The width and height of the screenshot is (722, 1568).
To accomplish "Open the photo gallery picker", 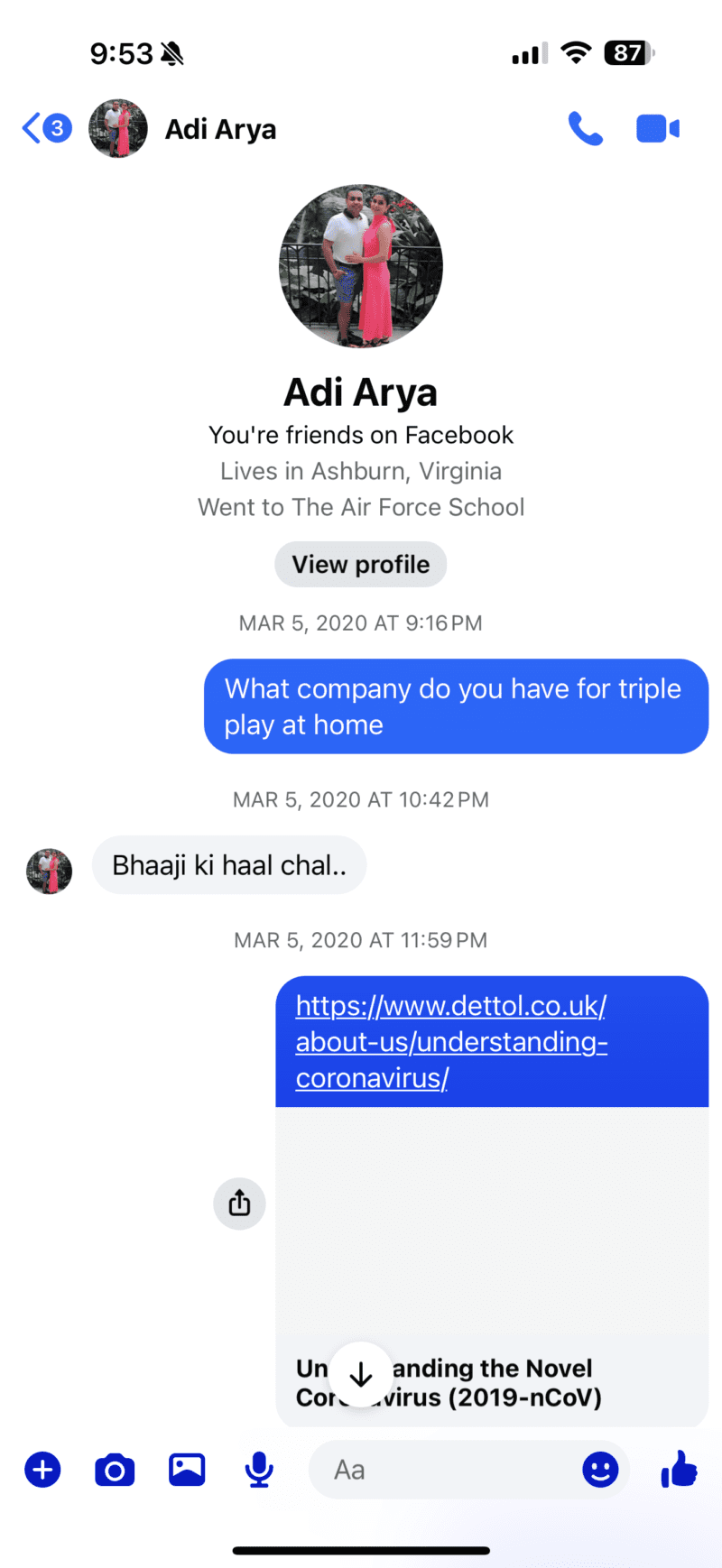I will [x=187, y=1470].
